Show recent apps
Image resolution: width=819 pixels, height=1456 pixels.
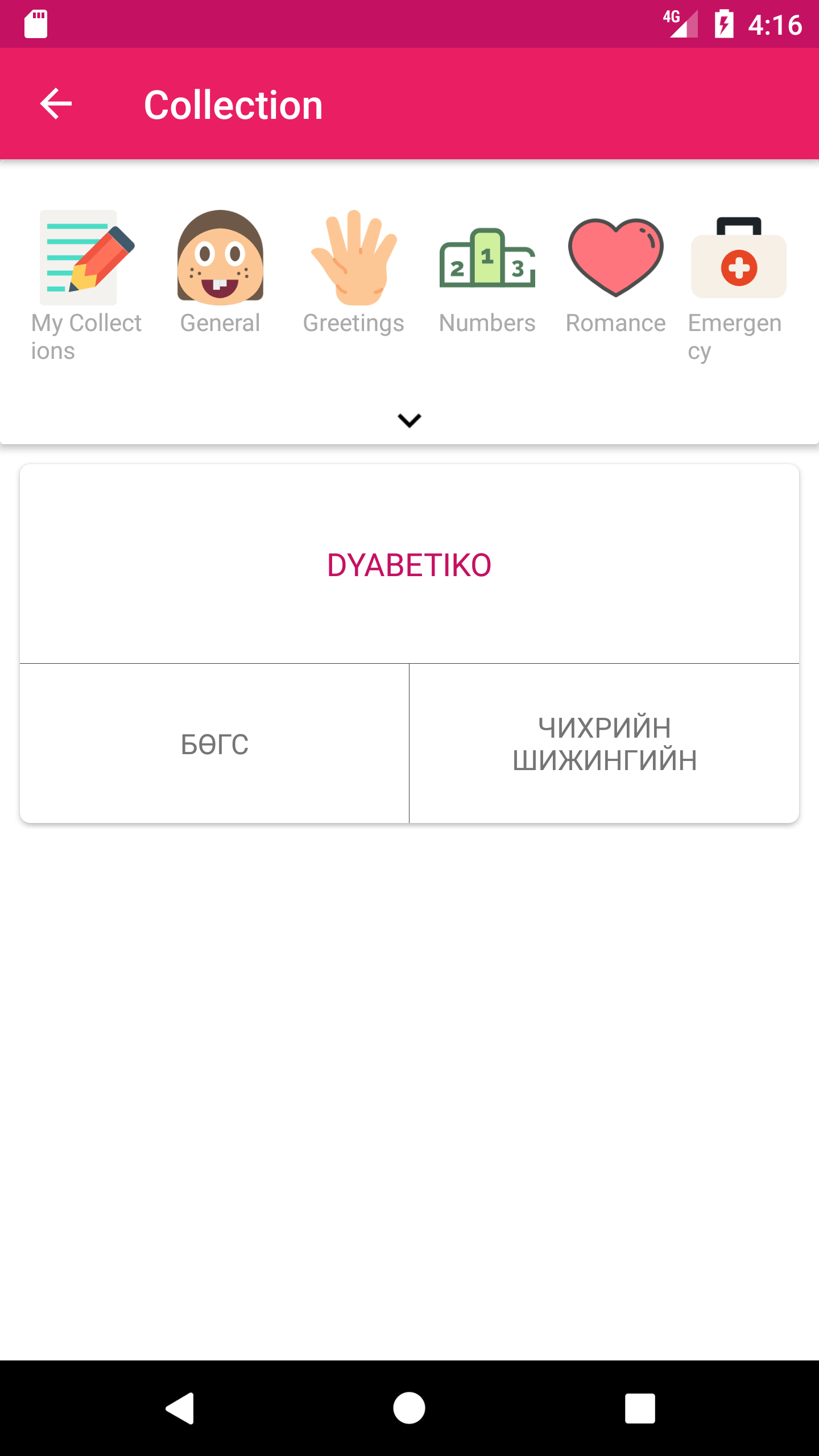(640, 1408)
